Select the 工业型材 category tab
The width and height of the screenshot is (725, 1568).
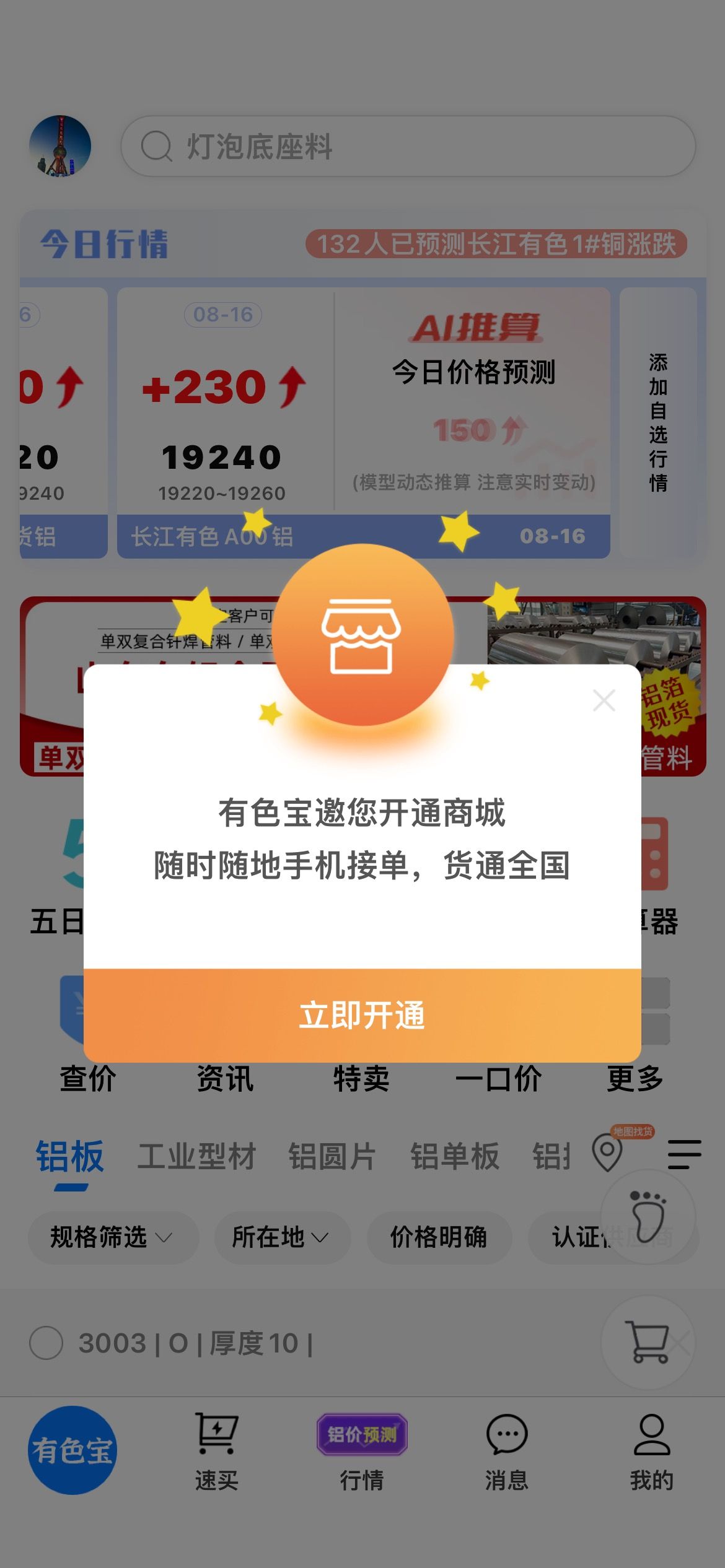196,1156
